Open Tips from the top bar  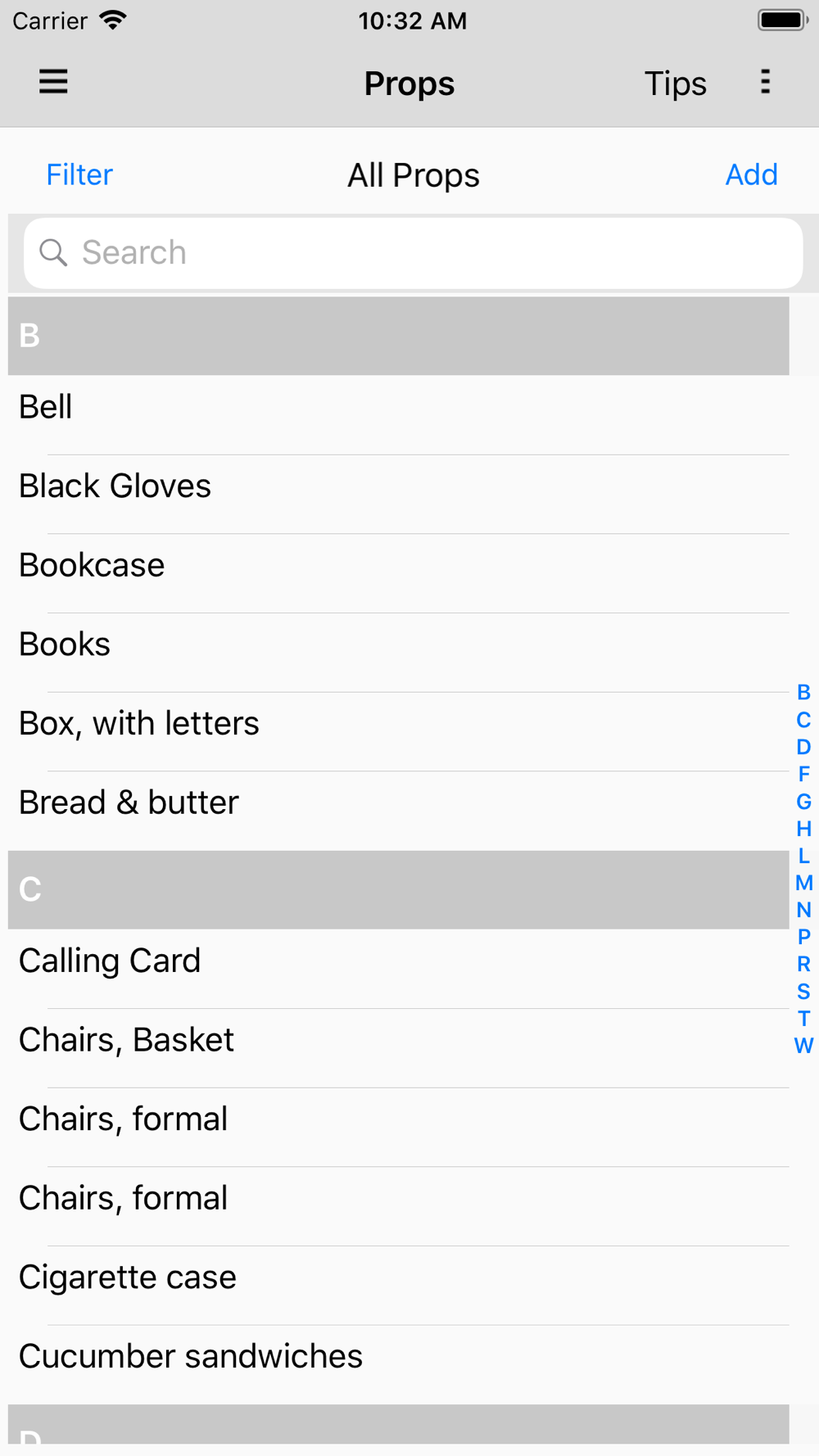(x=675, y=84)
